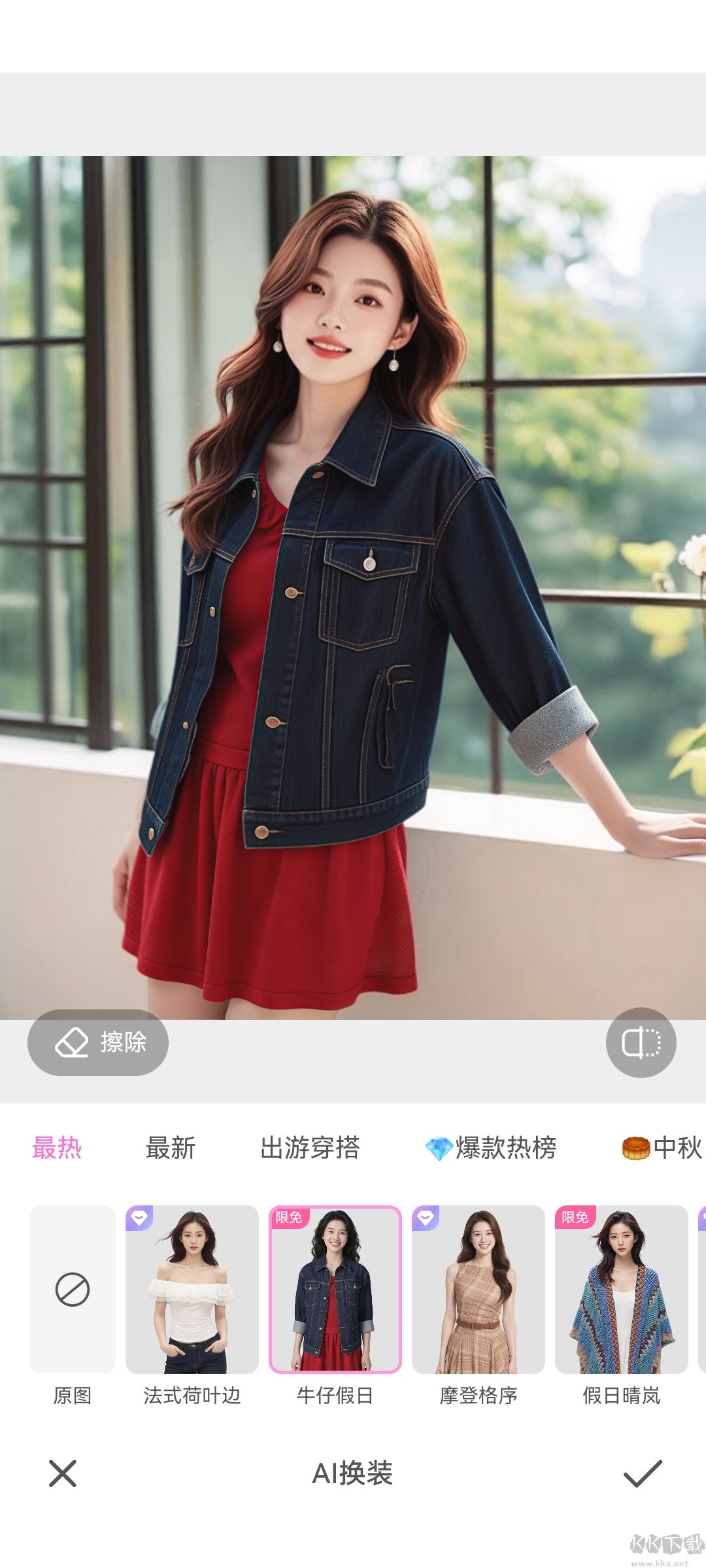This screenshot has width=706, height=1568.
Task: Confirm the outfit with the checkmark
Action: click(643, 1473)
